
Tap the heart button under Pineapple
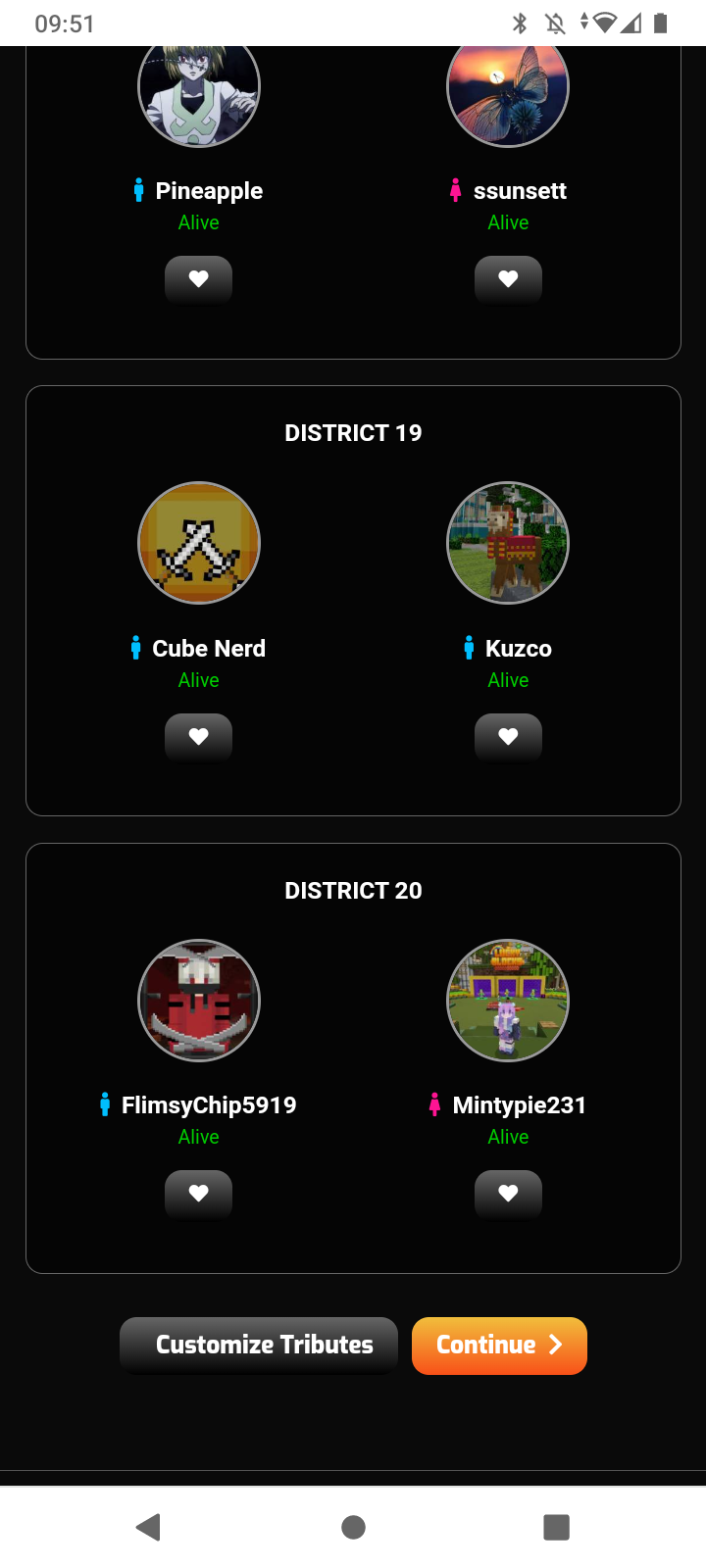coord(198,279)
